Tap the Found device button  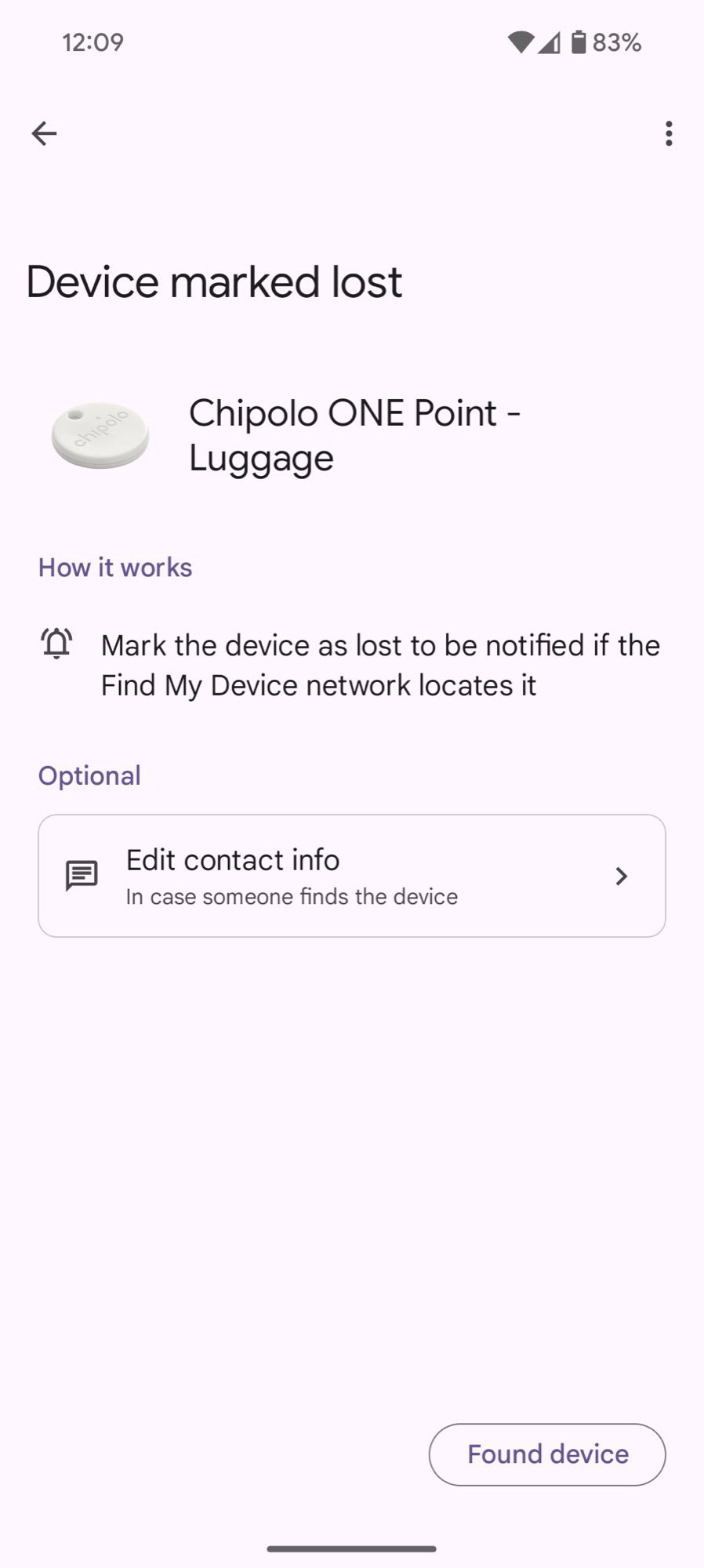pyautogui.click(x=547, y=1454)
